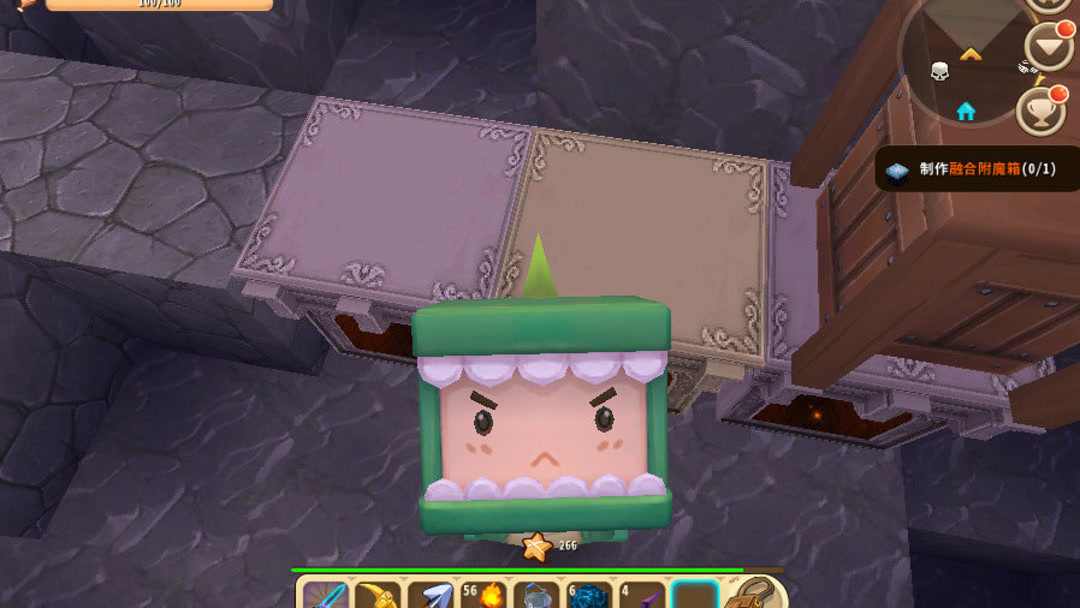Open the backpack inventory

coord(752,594)
